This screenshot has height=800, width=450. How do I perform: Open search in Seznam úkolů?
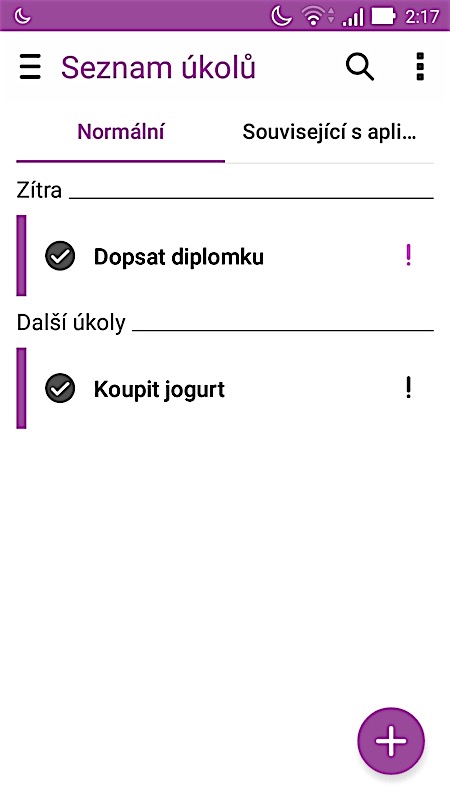tap(360, 67)
